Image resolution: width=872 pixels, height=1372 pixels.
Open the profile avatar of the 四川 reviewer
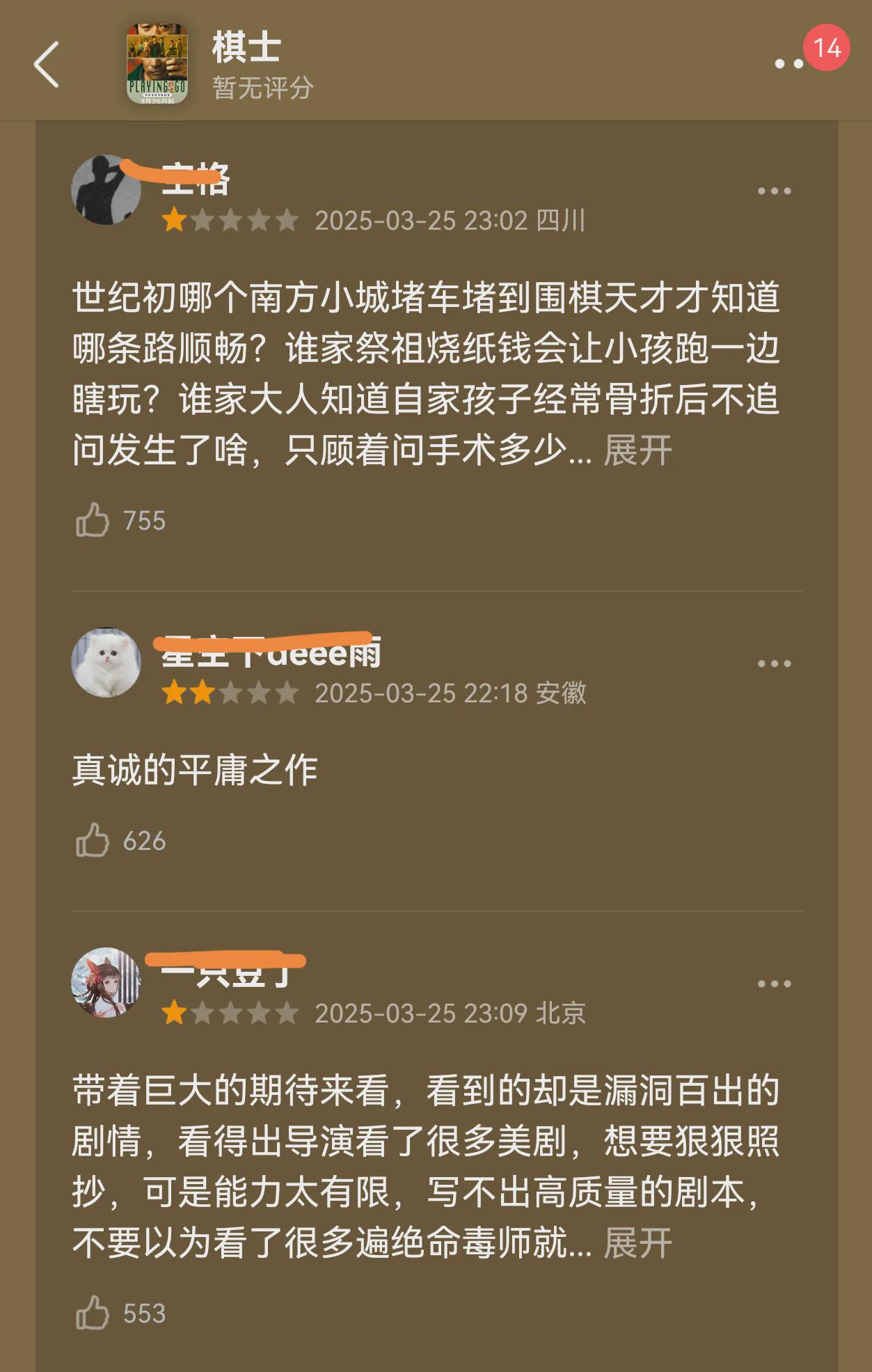106,189
